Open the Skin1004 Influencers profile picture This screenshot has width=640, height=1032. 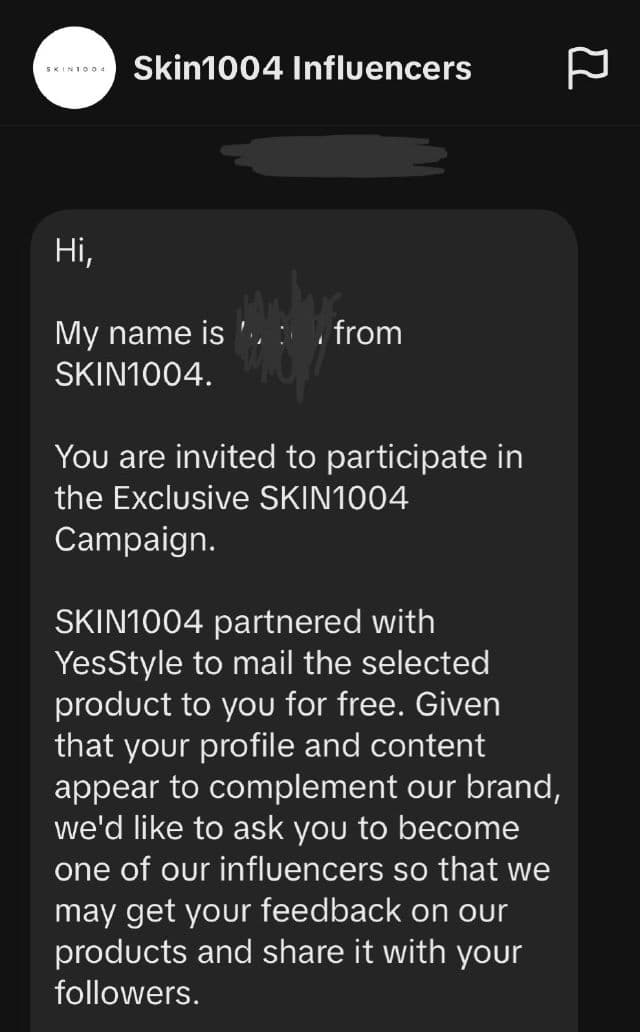tap(76, 67)
